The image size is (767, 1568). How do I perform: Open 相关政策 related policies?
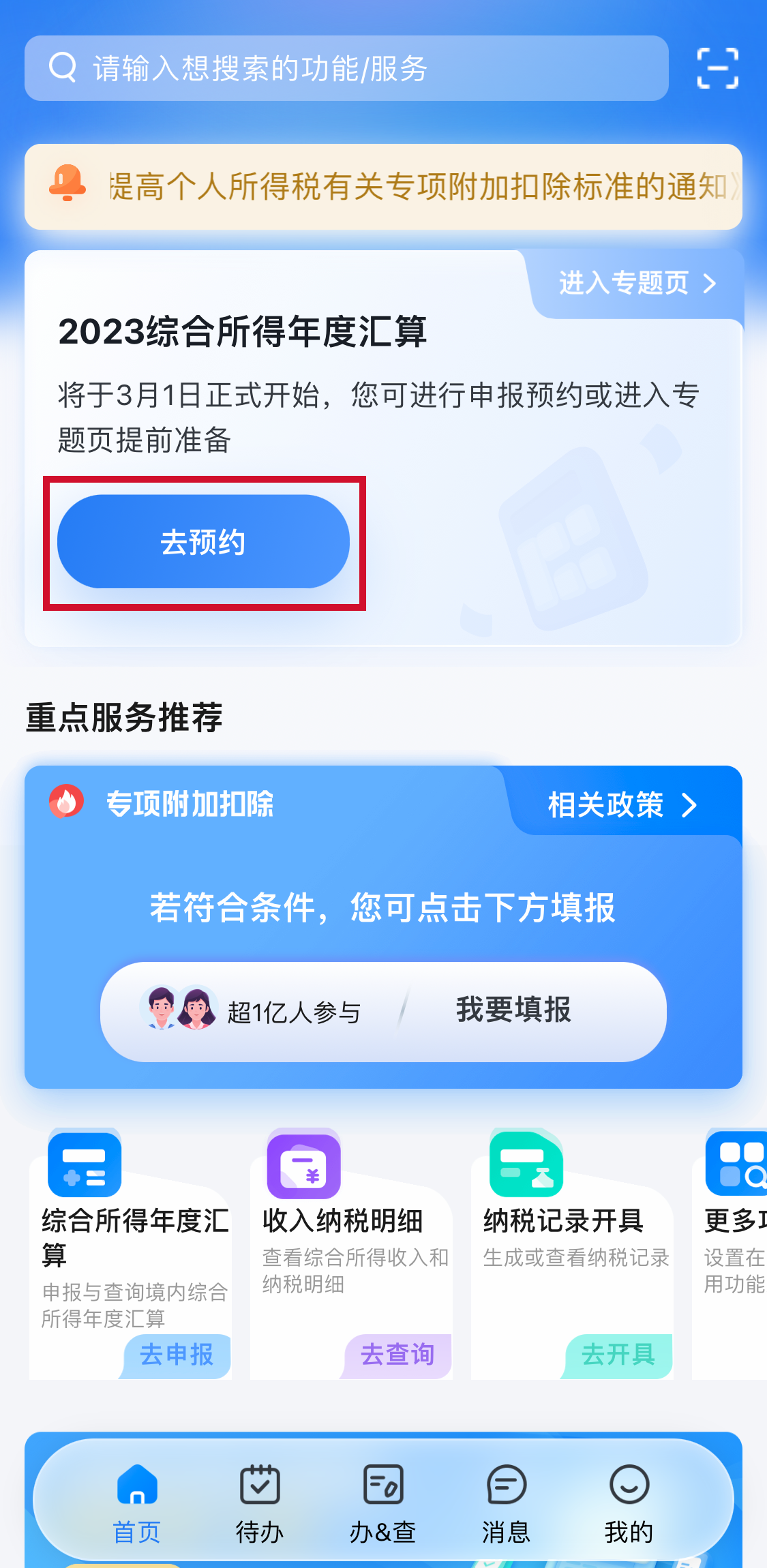pyautogui.click(x=622, y=805)
